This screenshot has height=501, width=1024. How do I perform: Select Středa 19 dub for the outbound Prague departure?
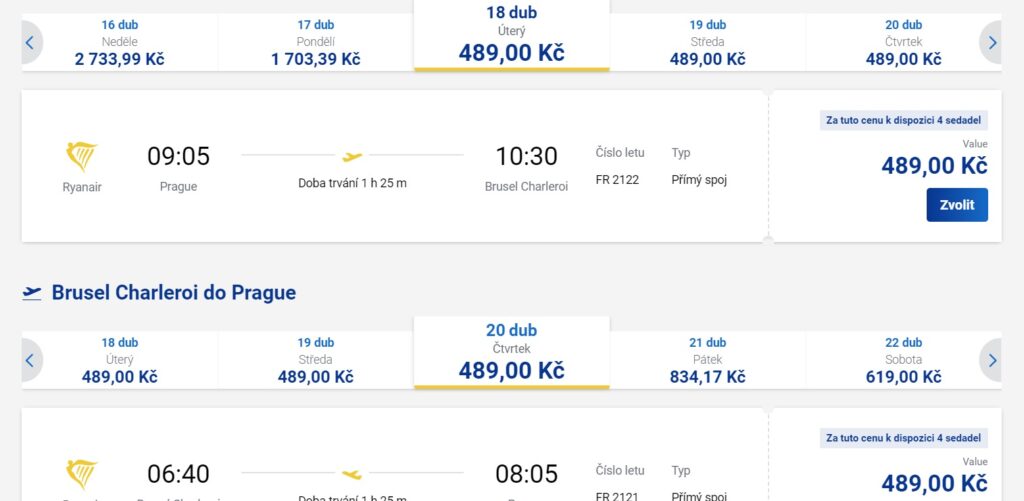click(708, 42)
